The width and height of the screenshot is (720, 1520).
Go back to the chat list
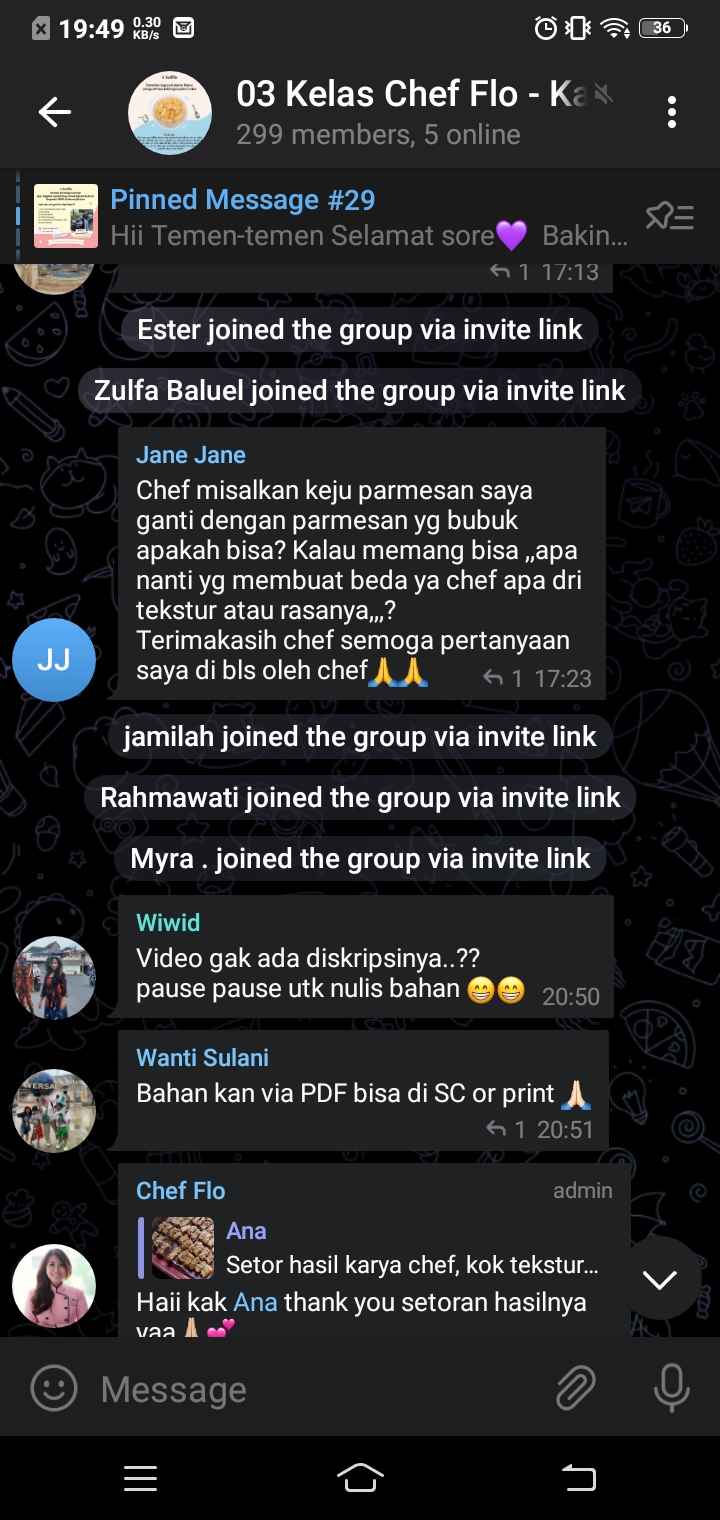tap(55, 113)
